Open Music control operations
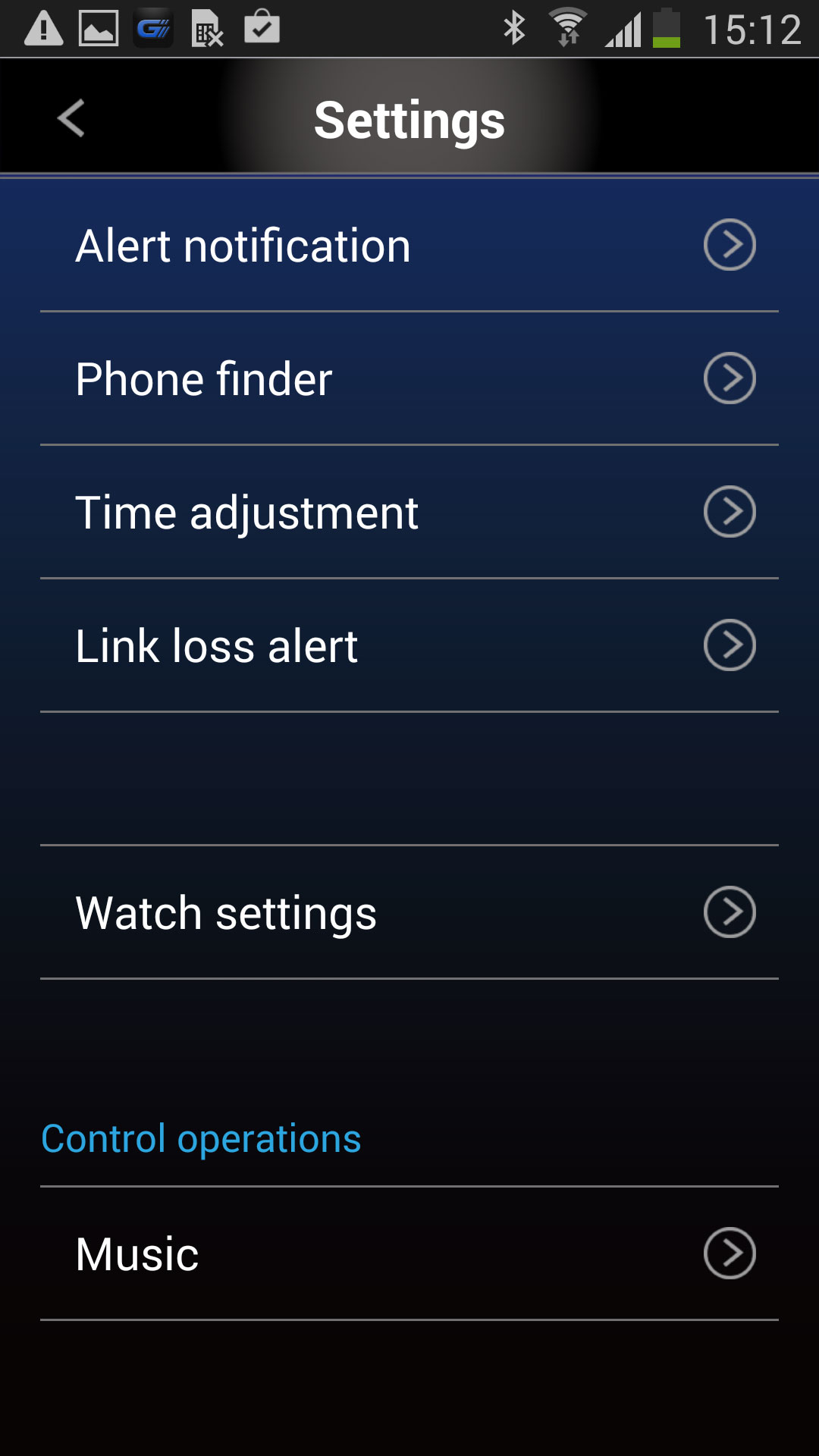The width and height of the screenshot is (819, 1456). point(409,1254)
